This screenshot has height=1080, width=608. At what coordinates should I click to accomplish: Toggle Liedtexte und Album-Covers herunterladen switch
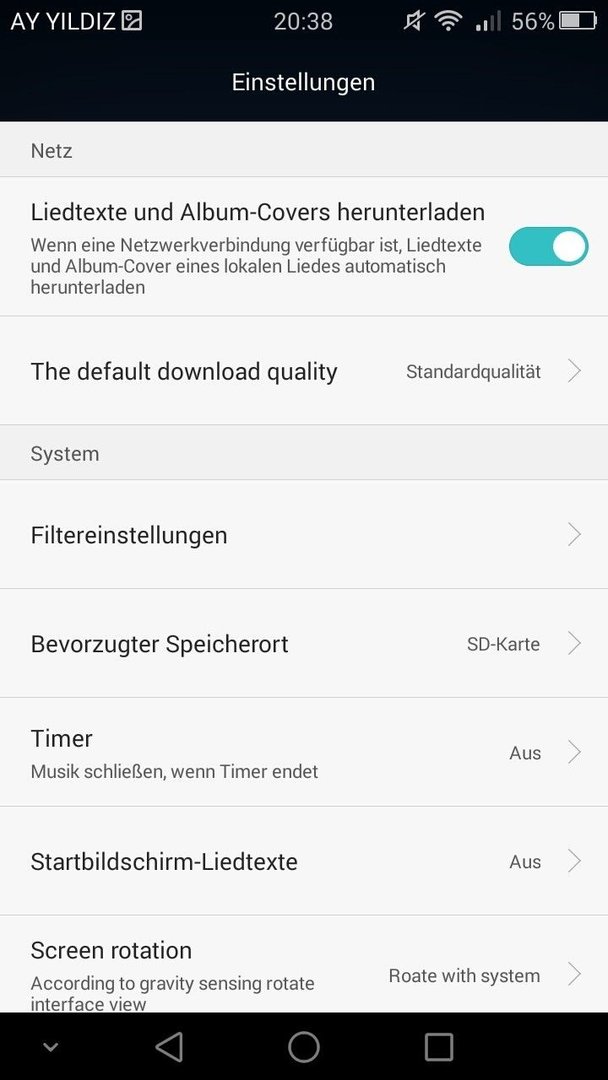tap(548, 247)
